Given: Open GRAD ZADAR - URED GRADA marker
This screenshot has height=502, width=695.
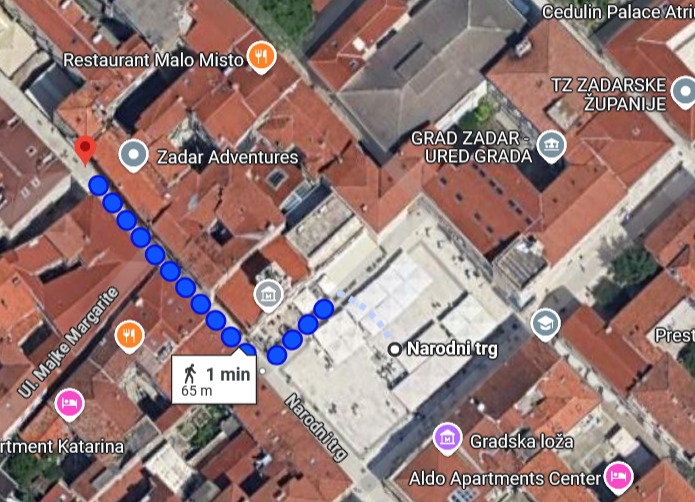Looking at the screenshot, I should [550, 146].
